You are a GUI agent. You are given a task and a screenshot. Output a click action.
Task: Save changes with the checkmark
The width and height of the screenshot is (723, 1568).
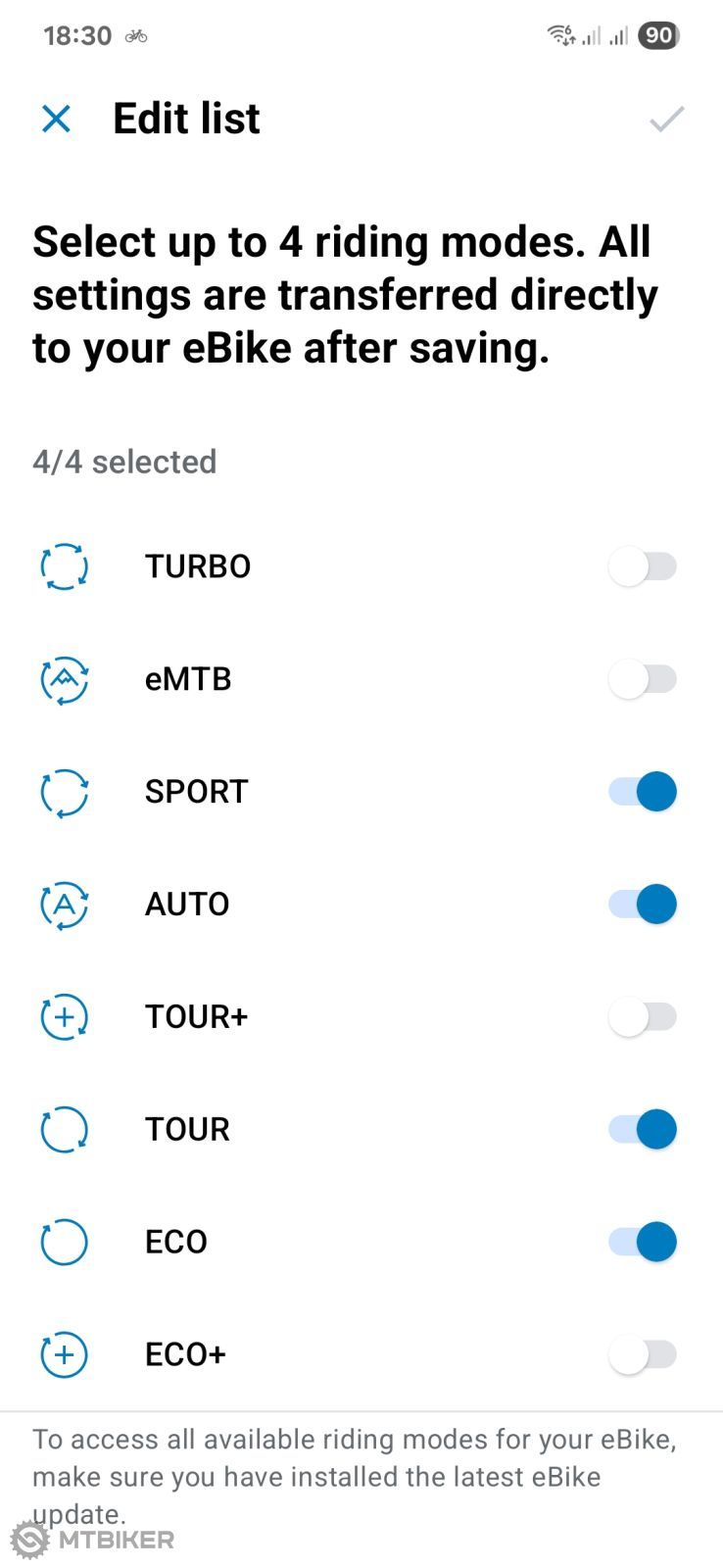(665, 119)
